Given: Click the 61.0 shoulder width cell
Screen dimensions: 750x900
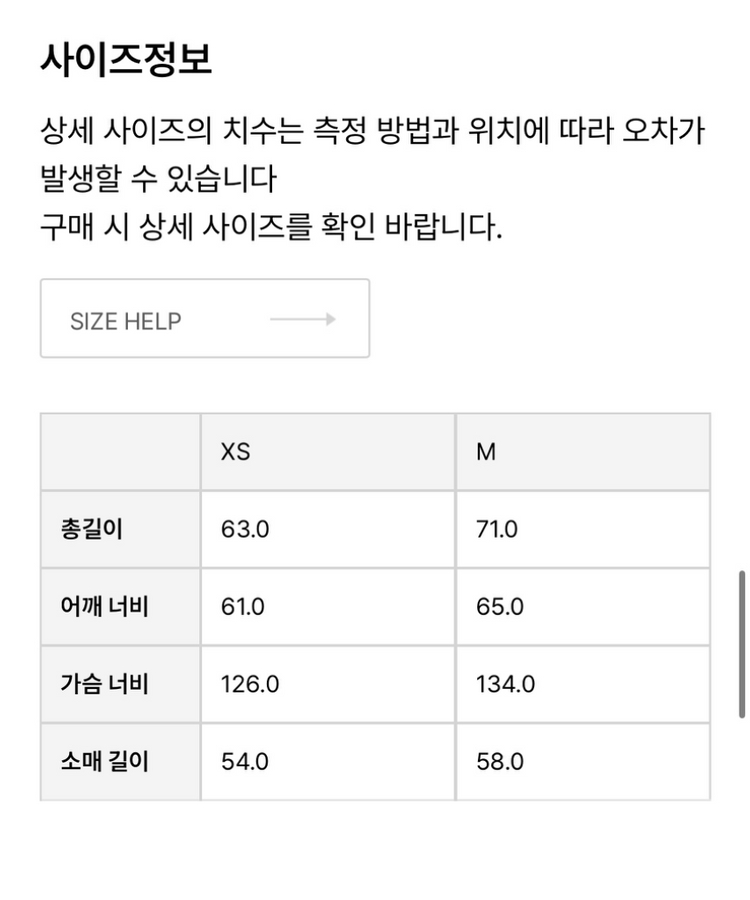Looking at the screenshot, I should (240, 606).
